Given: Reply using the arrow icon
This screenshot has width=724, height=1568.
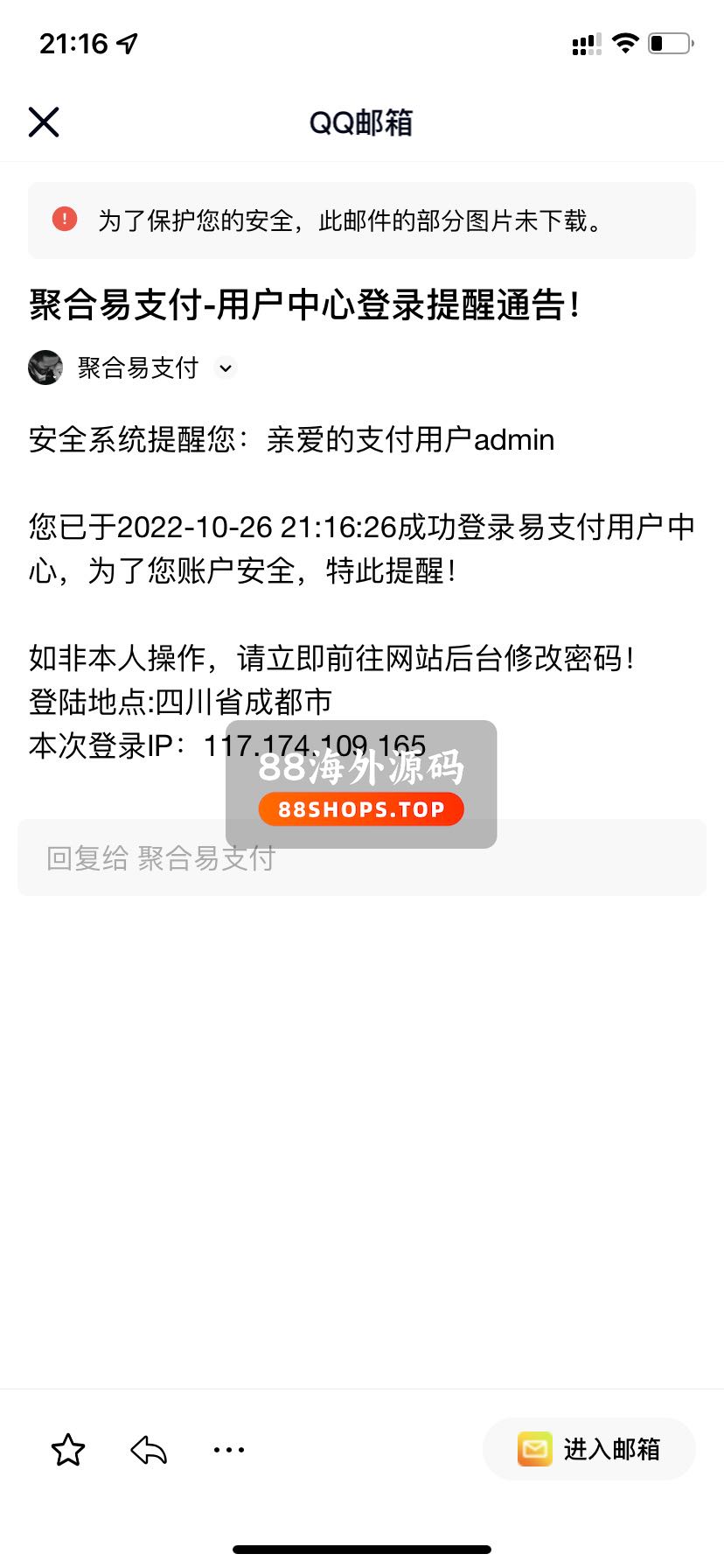Looking at the screenshot, I should (149, 1450).
